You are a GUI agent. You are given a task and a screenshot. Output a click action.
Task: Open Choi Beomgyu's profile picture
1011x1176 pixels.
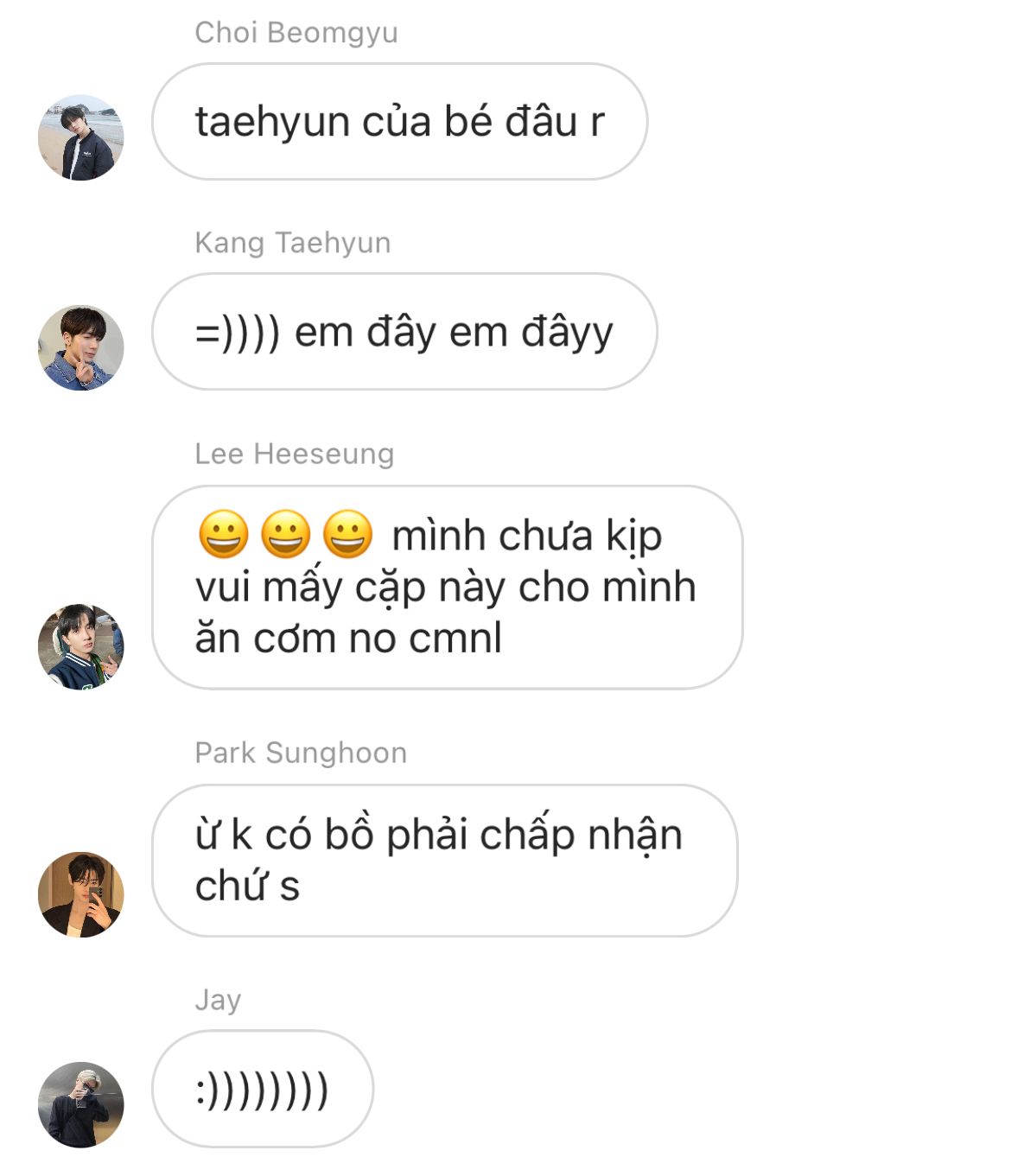(81, 137)
